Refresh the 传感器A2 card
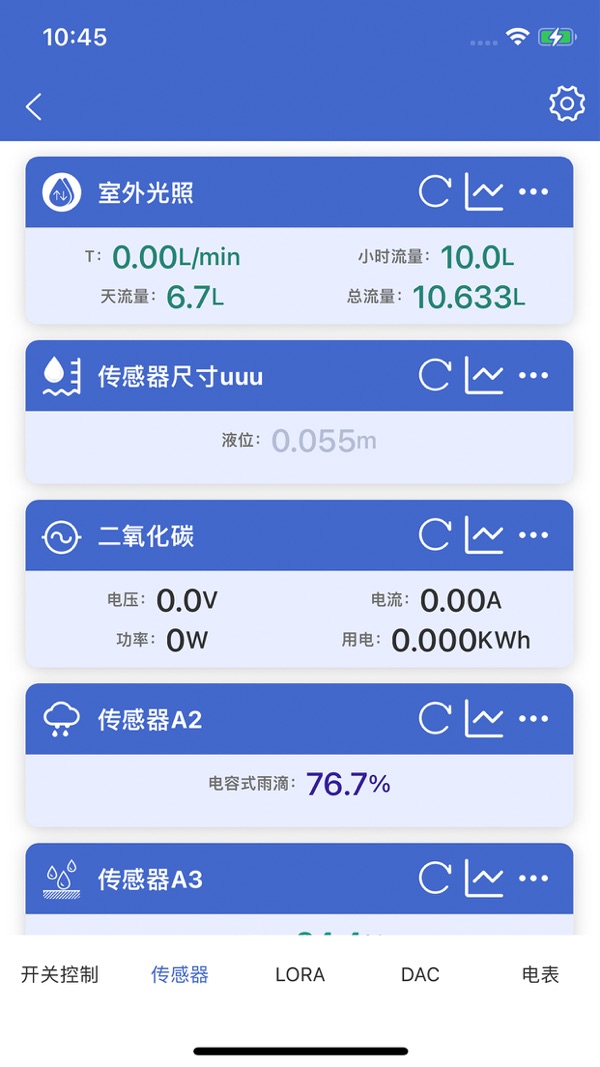The image size is (600, 1067). [x=434, y=719]
